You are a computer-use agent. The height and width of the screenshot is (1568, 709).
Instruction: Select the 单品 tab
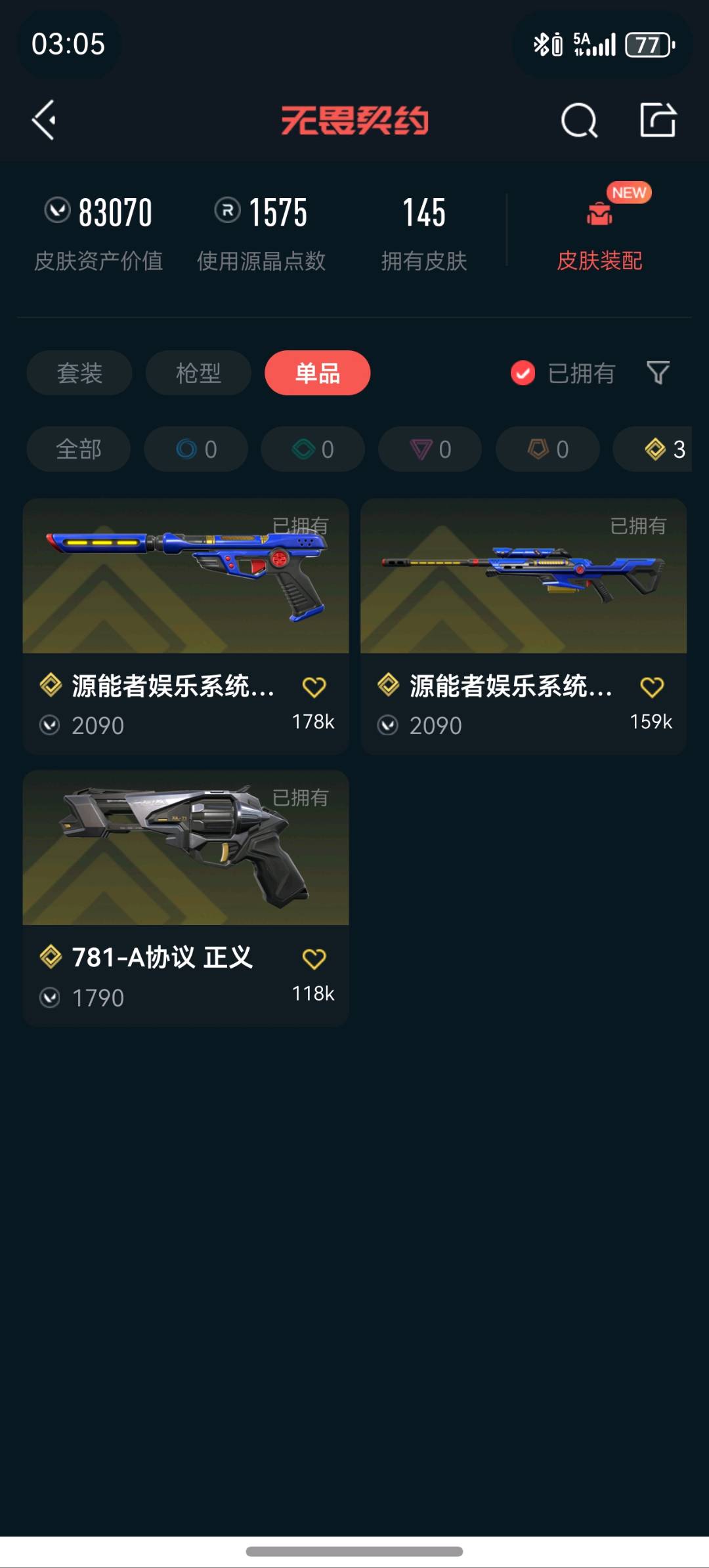point(318,373)
